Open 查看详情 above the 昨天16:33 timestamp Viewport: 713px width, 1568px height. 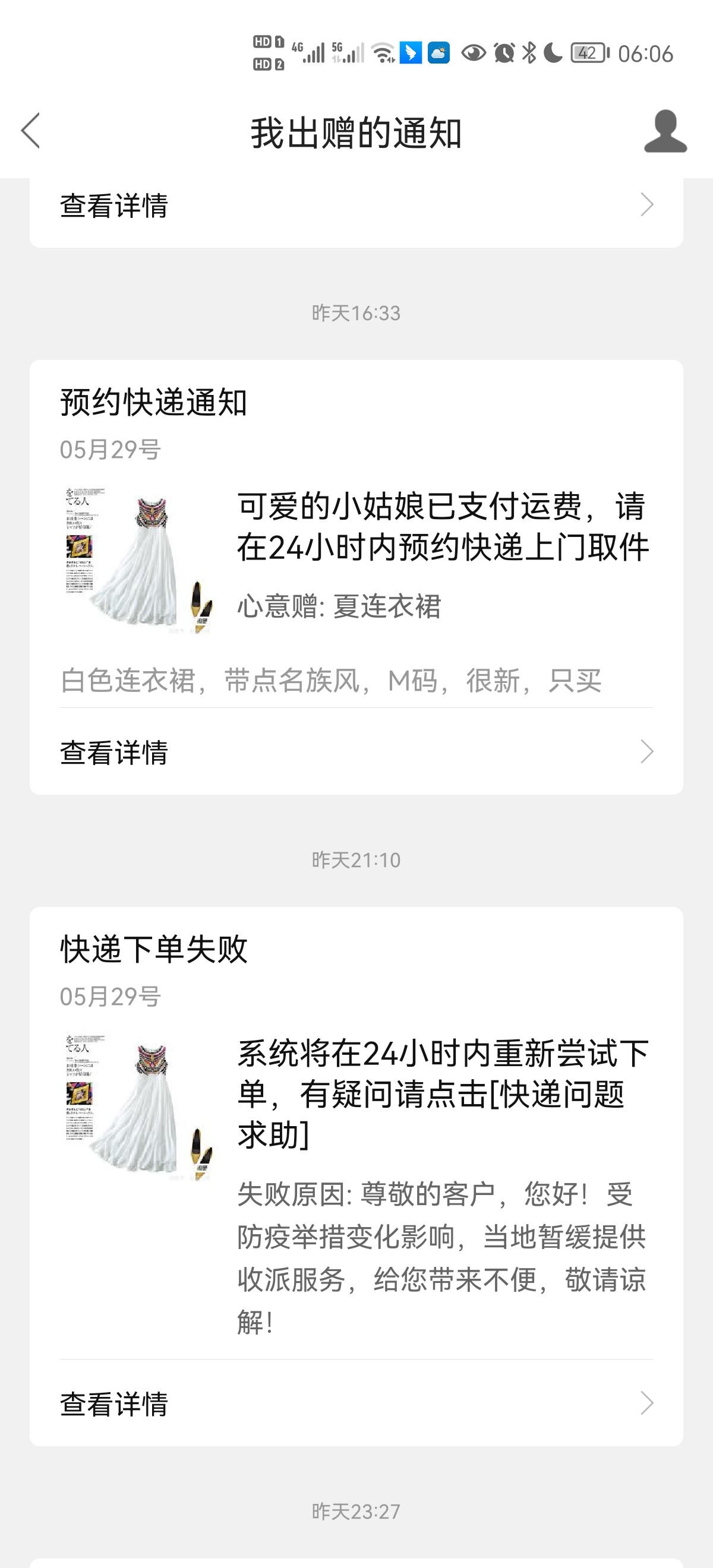click(356, 206)
